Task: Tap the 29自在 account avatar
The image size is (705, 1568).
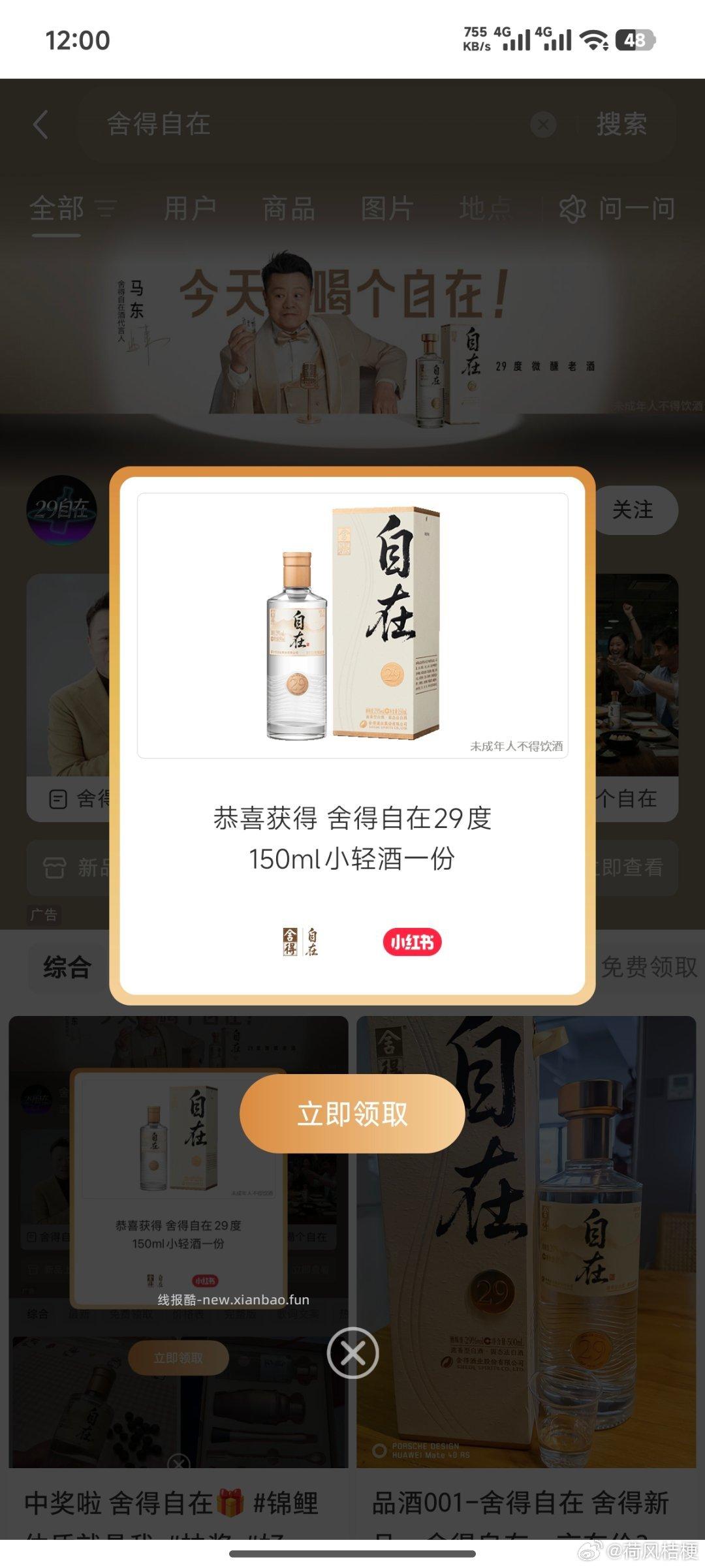Action: 62,510
